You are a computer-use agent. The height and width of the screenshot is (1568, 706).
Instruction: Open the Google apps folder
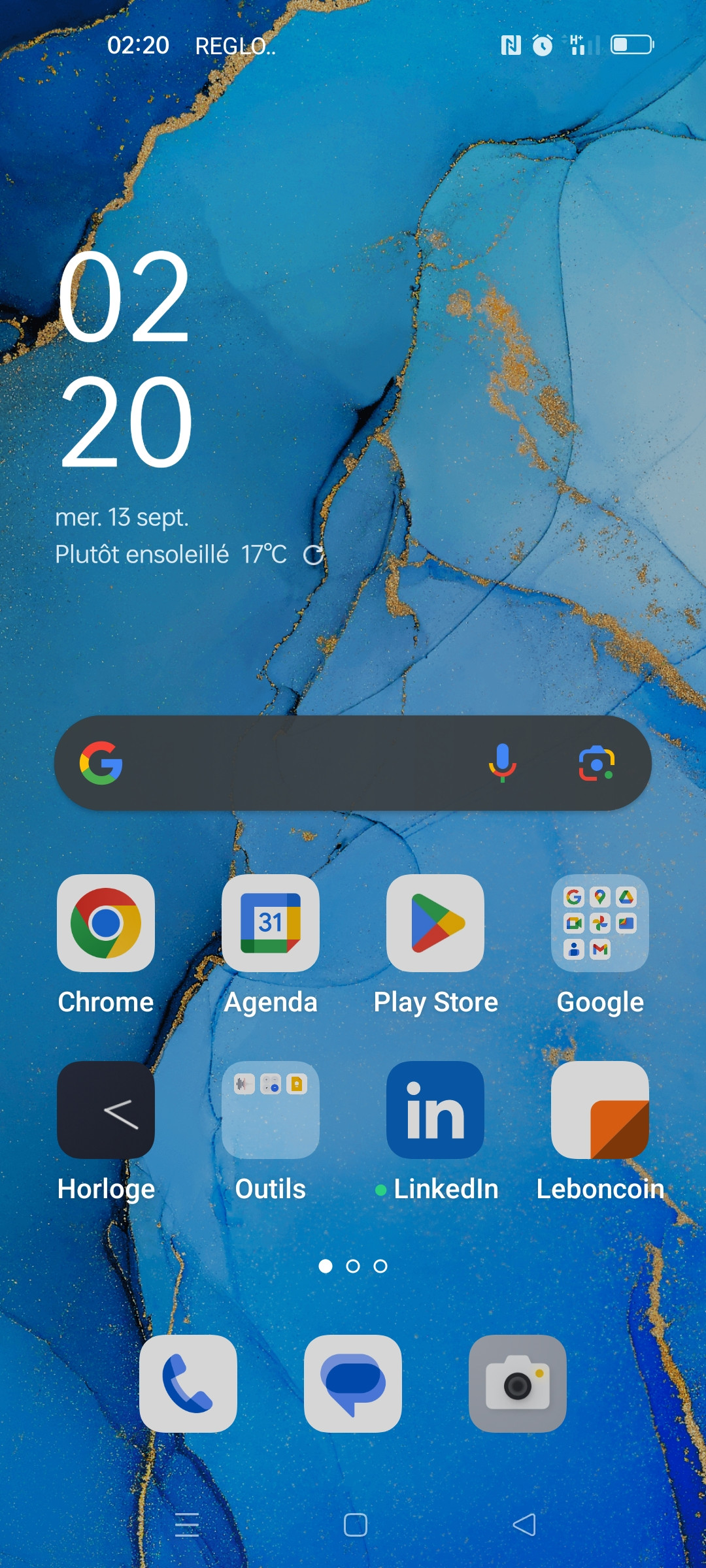click(600, 923)
